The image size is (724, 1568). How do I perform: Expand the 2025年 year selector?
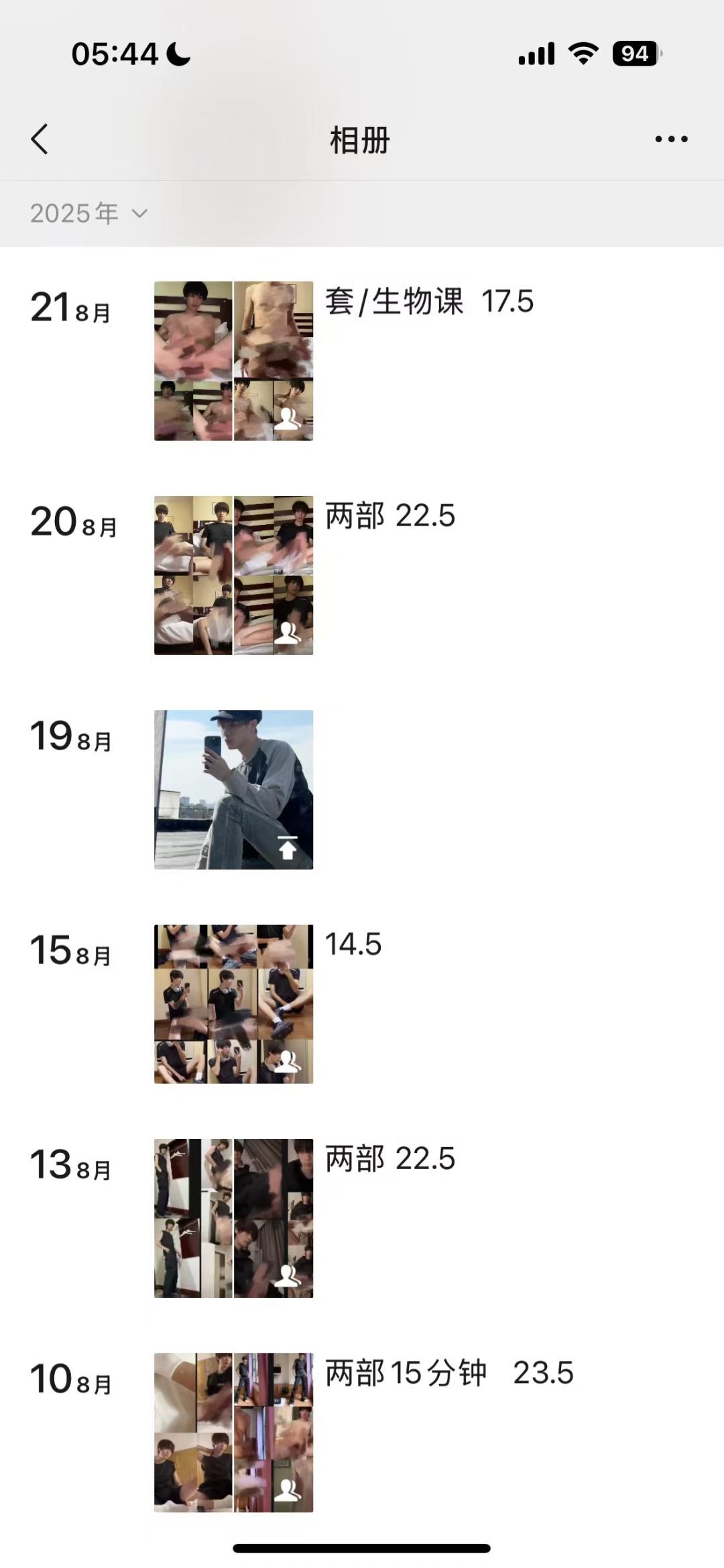pyautogui.click(x=88, y=214)
